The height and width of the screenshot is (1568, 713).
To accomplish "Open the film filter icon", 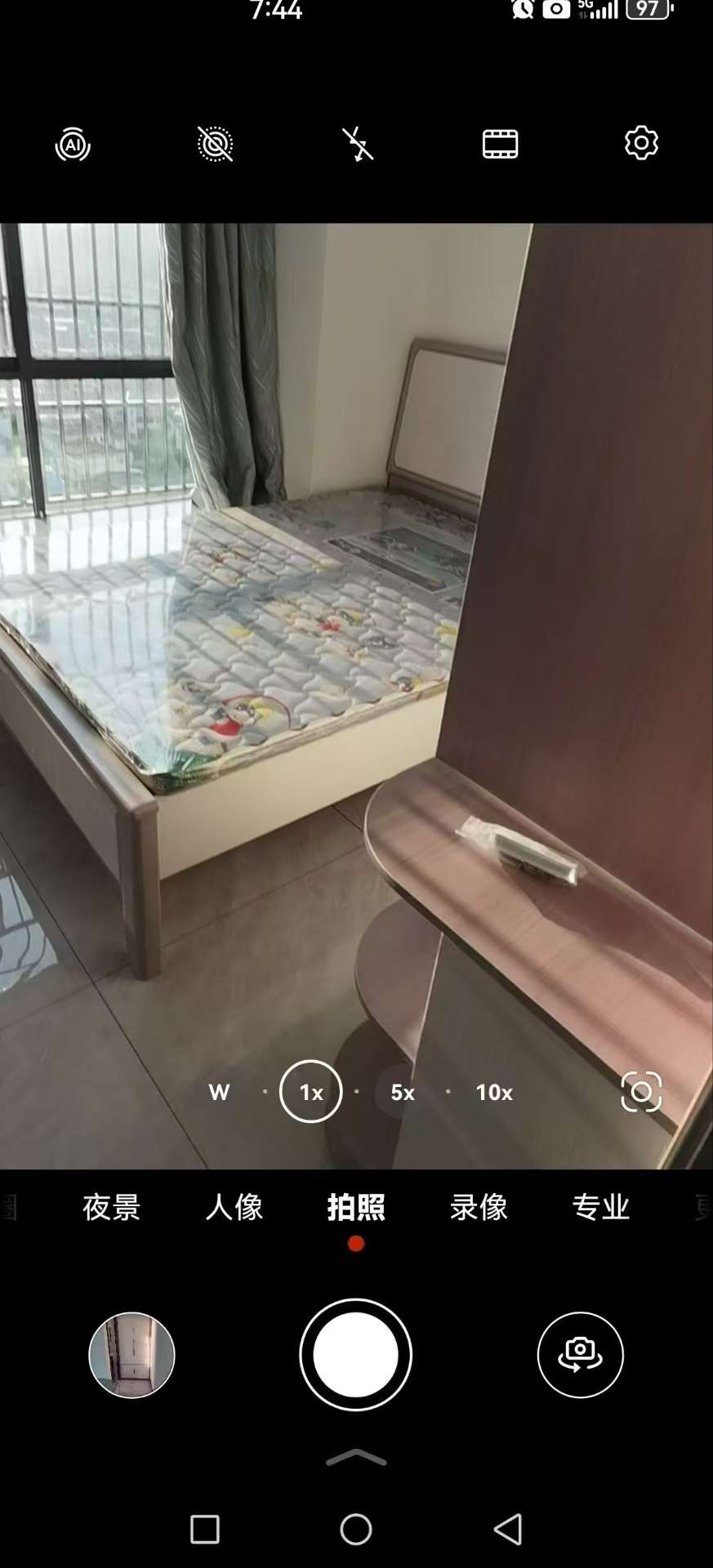I will [x=500, y=145].
